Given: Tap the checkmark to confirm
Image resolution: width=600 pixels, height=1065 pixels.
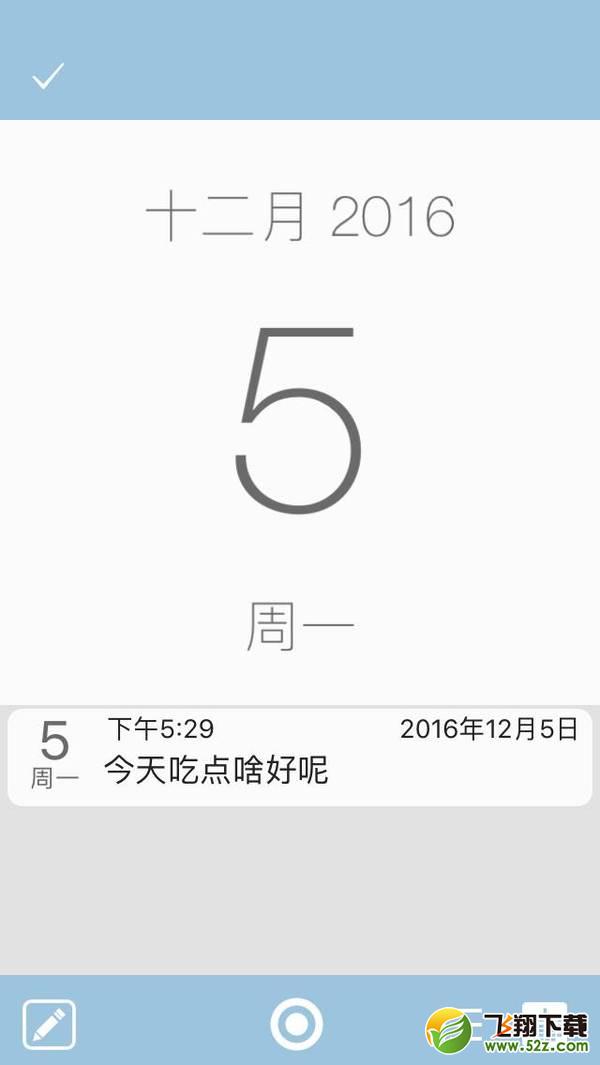Looking at the screenshot, I should click(x=48, y=75).
